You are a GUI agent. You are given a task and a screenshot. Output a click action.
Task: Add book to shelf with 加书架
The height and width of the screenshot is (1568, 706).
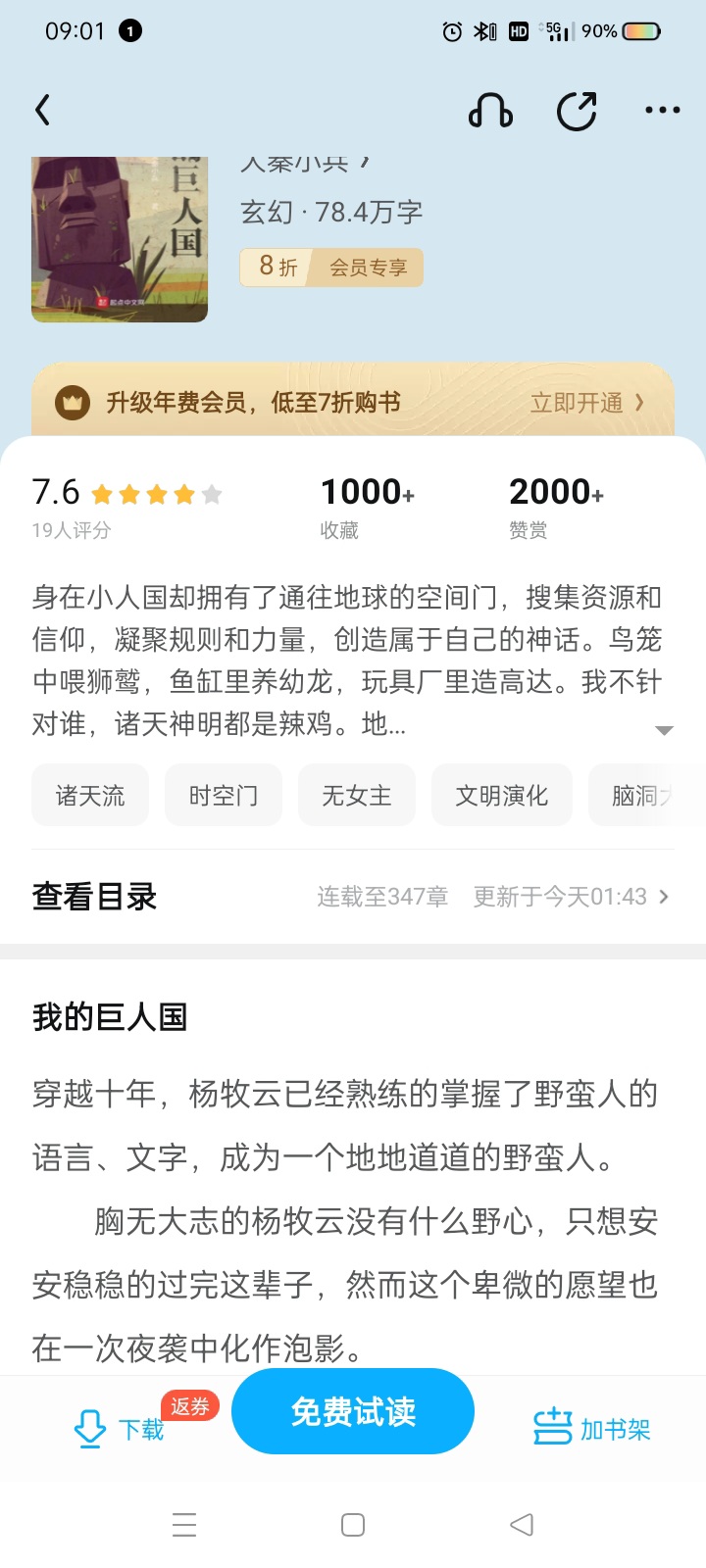point(591,1430)
